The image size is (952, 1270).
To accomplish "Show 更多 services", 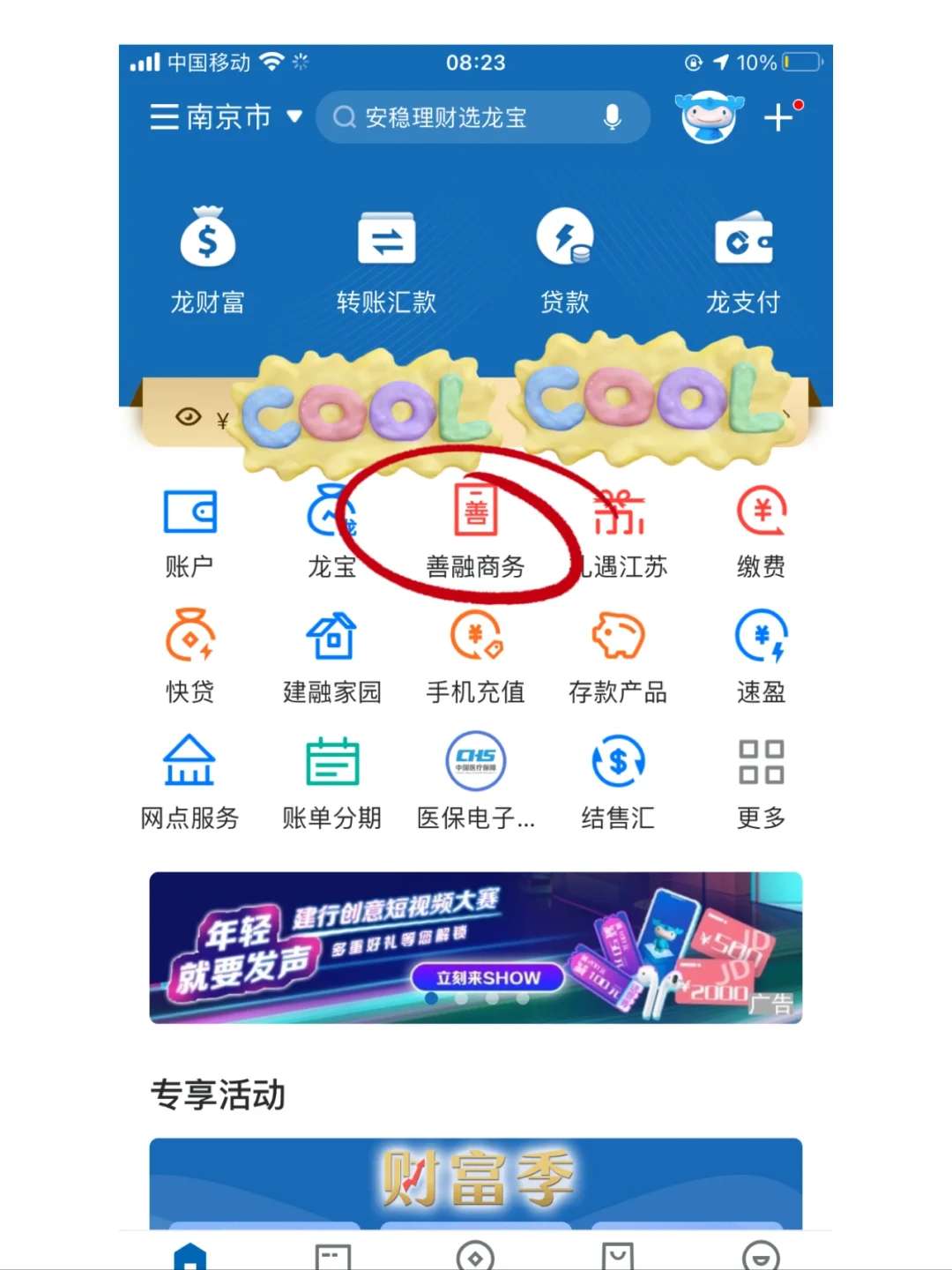I will pyautogui.click(x=761, y=782).
